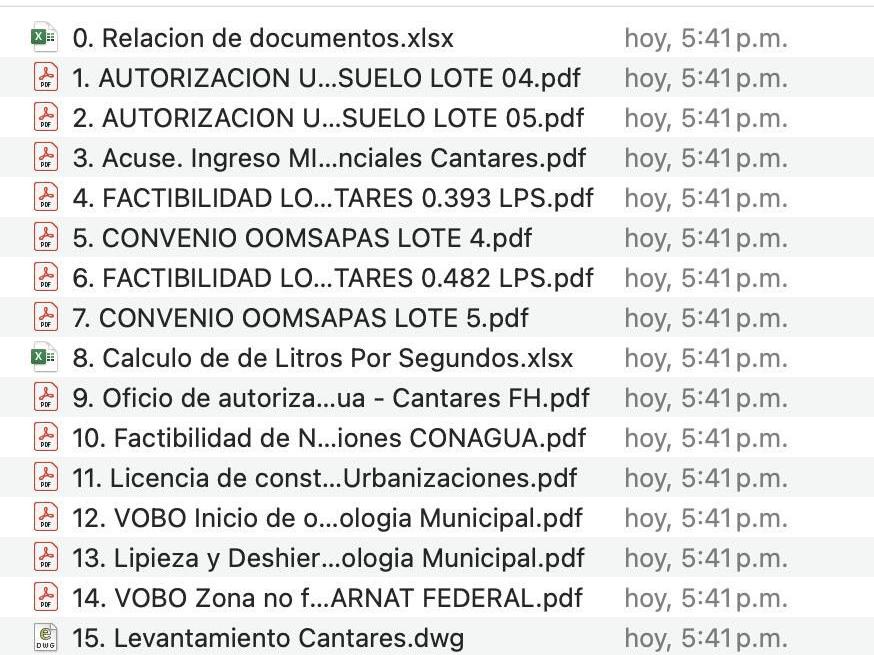Open CONVENIO OOMSAPAS LOTE 5 PDF
Screen dimensions: 874x655
300,318
